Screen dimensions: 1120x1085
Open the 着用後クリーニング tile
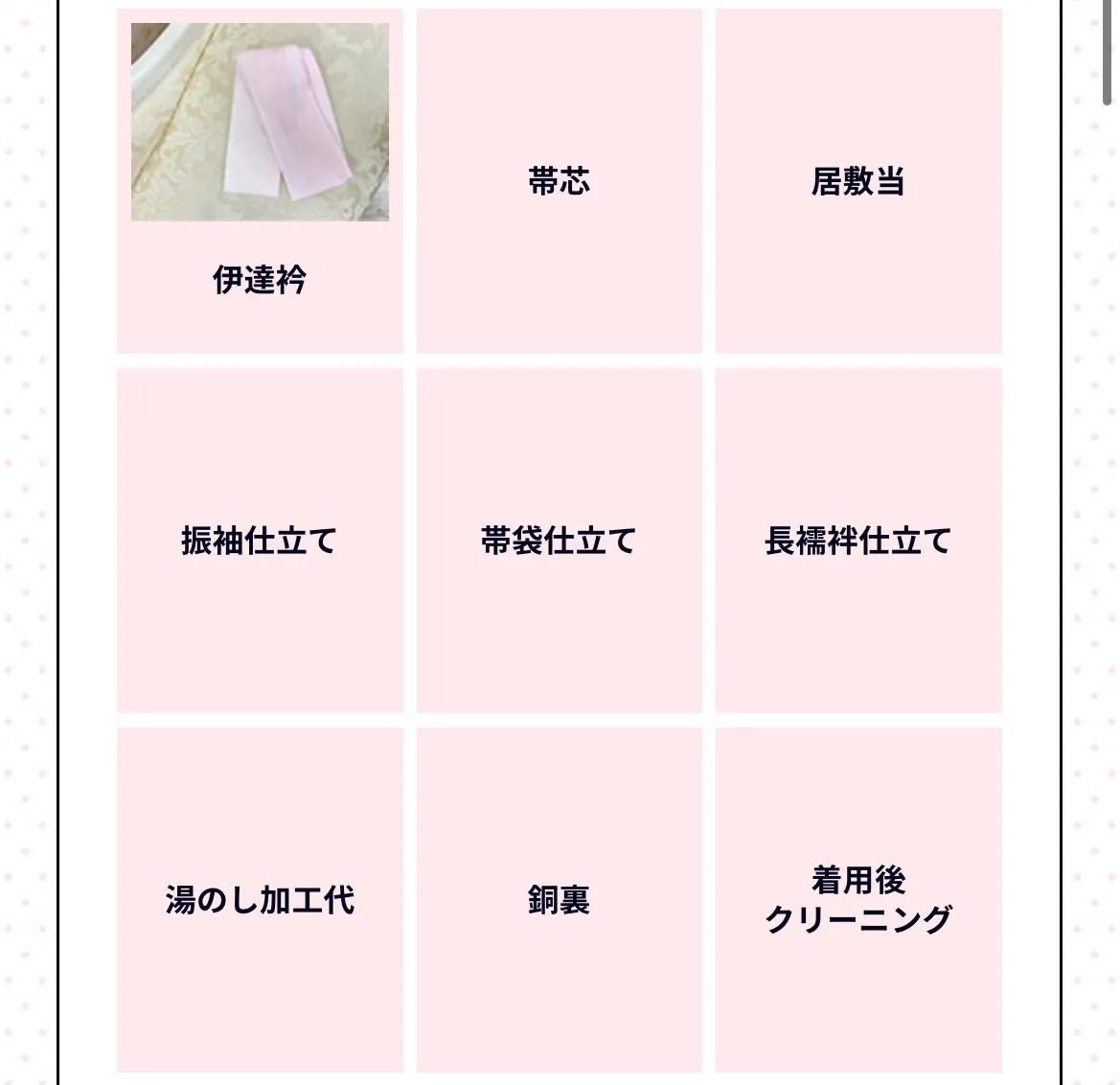pos(857,899)
